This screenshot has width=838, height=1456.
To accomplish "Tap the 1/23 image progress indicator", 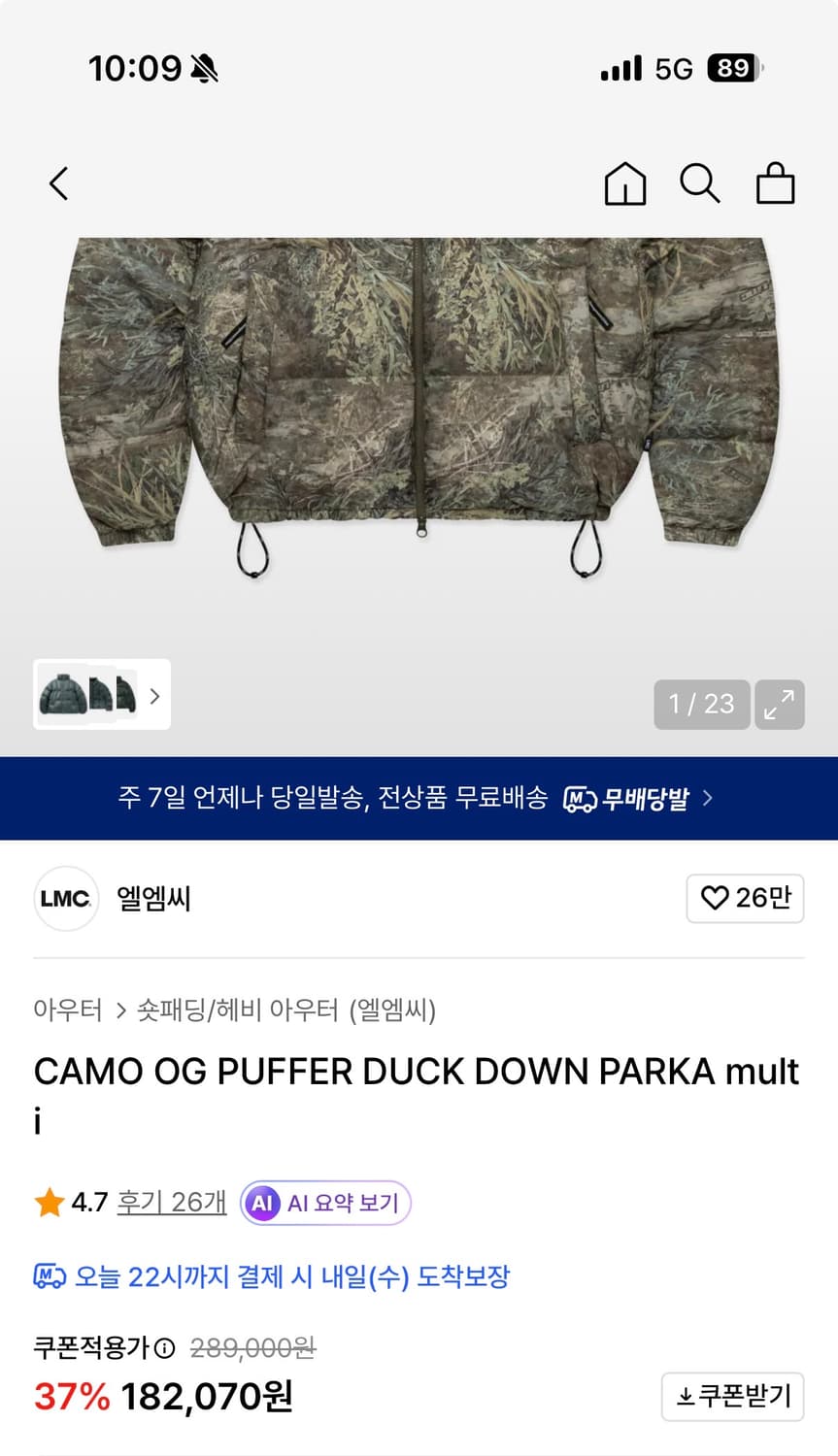I will point(701,705).
